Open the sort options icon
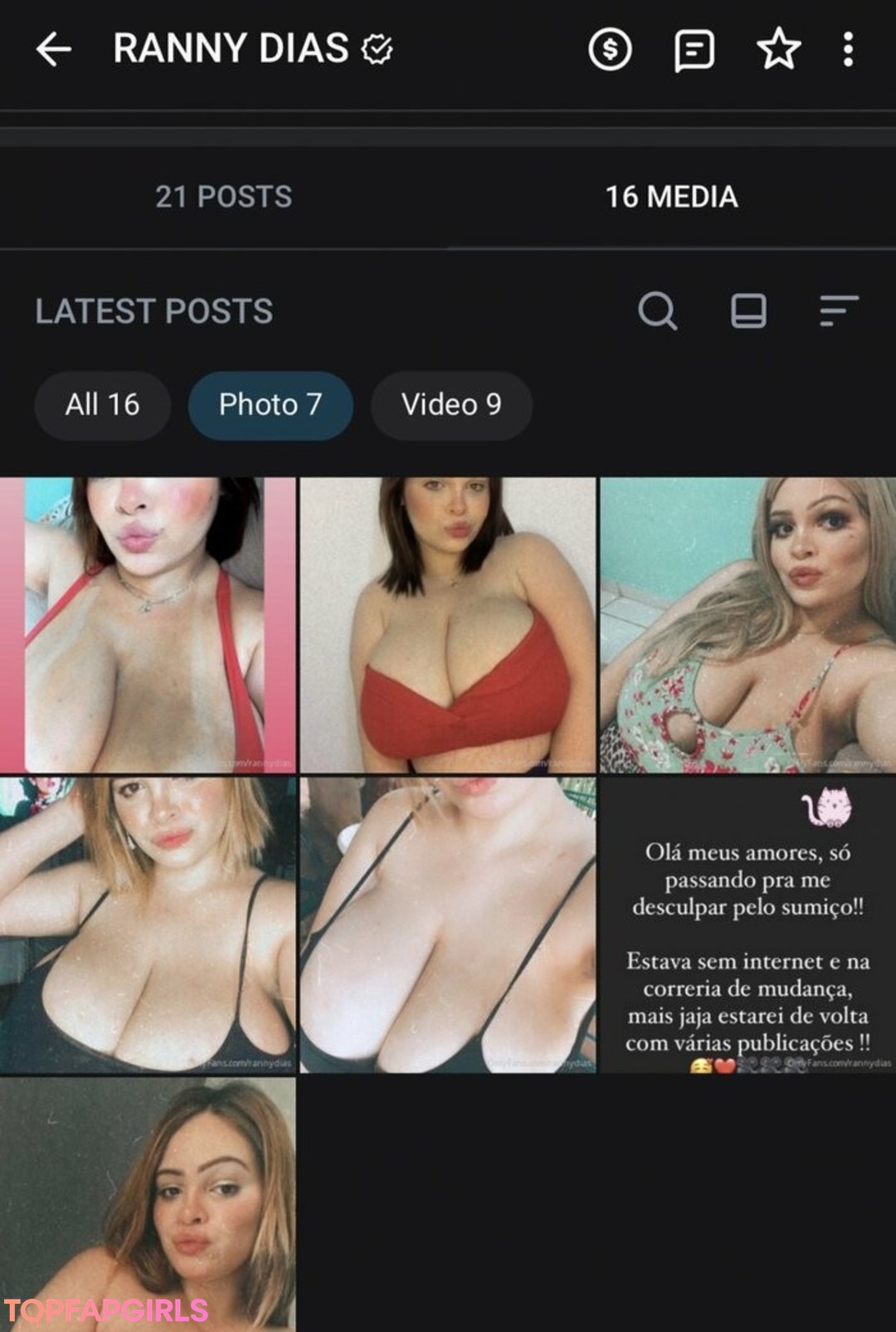Screen dimensions: 896x1332 (x=838, y=311)
